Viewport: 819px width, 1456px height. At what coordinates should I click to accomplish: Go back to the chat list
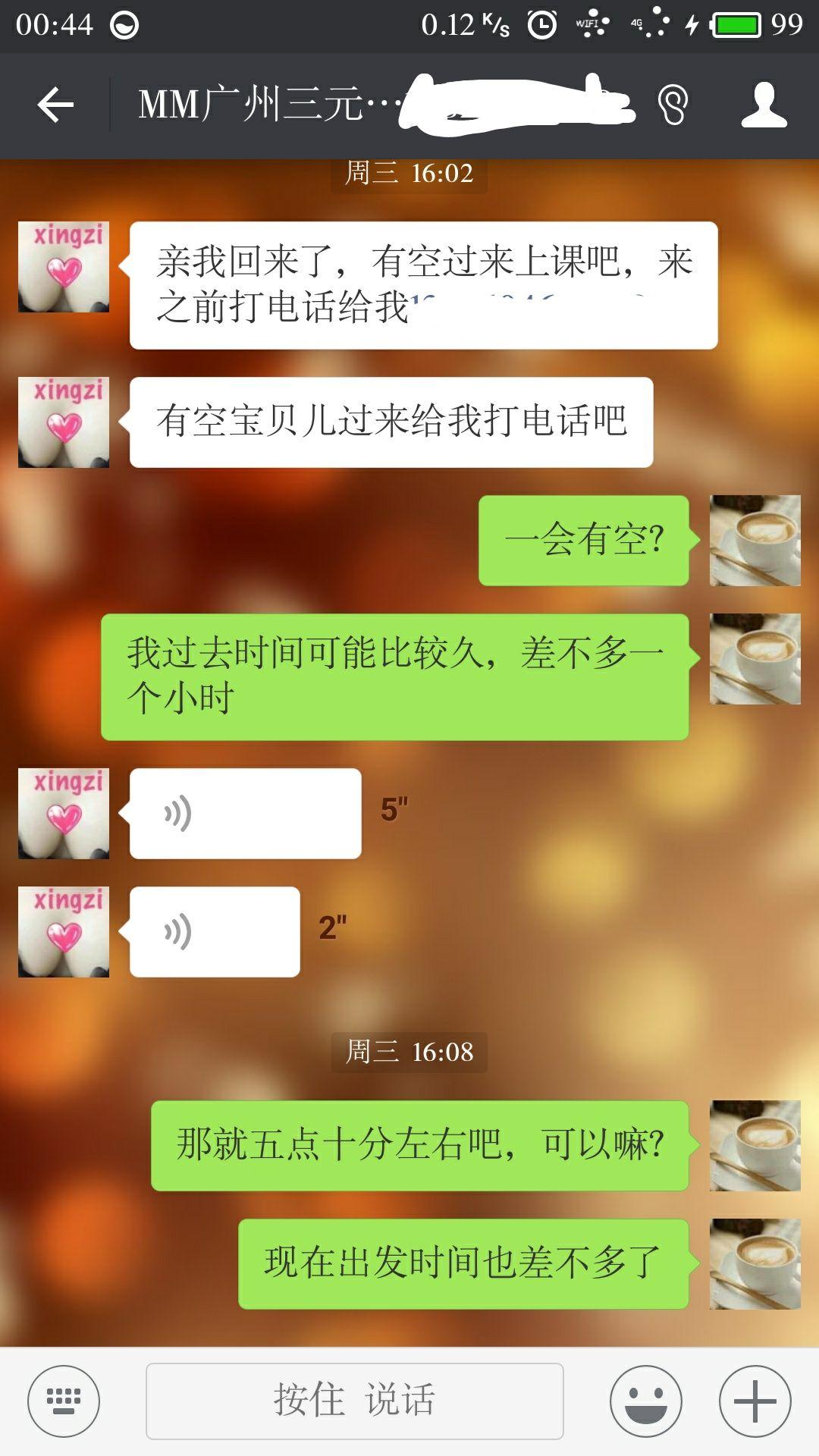[x=55, y=105]
